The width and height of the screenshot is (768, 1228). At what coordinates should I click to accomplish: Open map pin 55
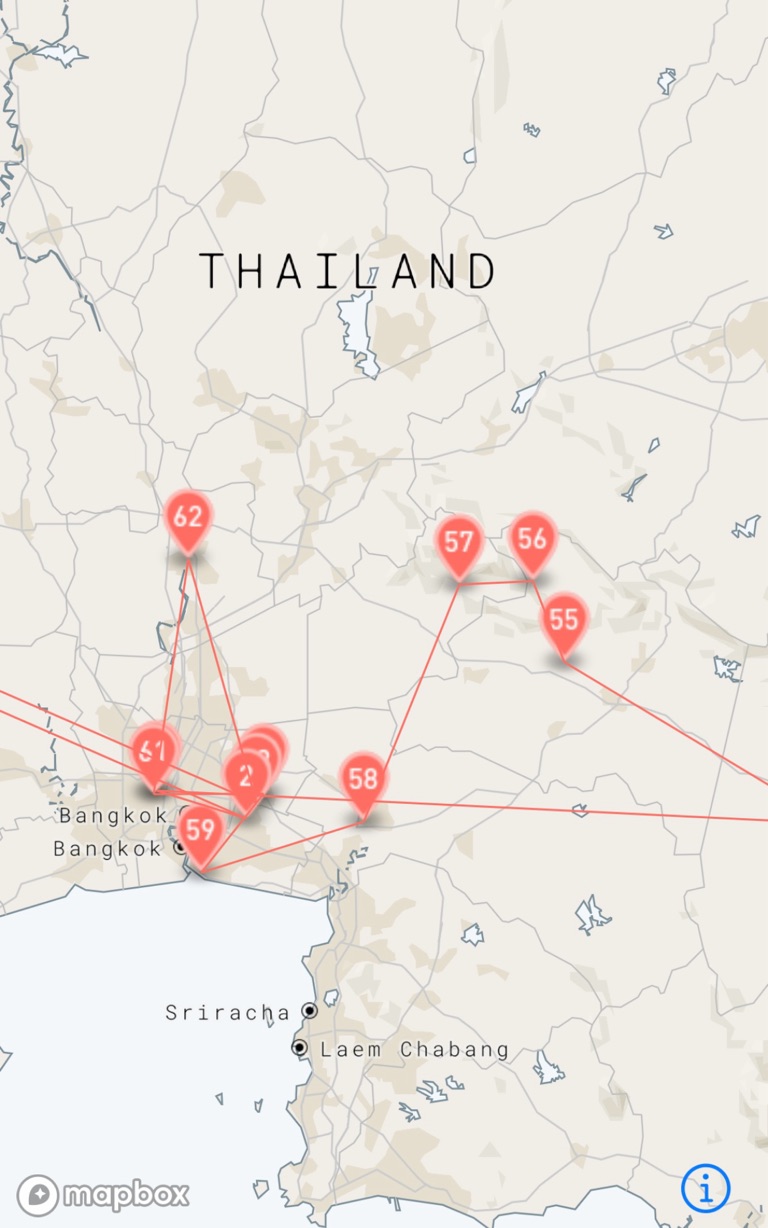point(564,620)
